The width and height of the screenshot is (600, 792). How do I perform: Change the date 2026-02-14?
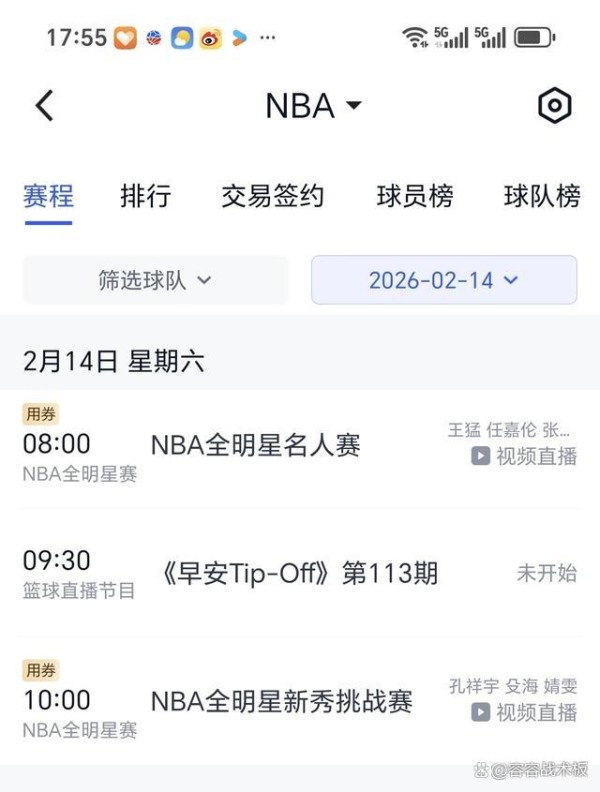pos(443,280)
